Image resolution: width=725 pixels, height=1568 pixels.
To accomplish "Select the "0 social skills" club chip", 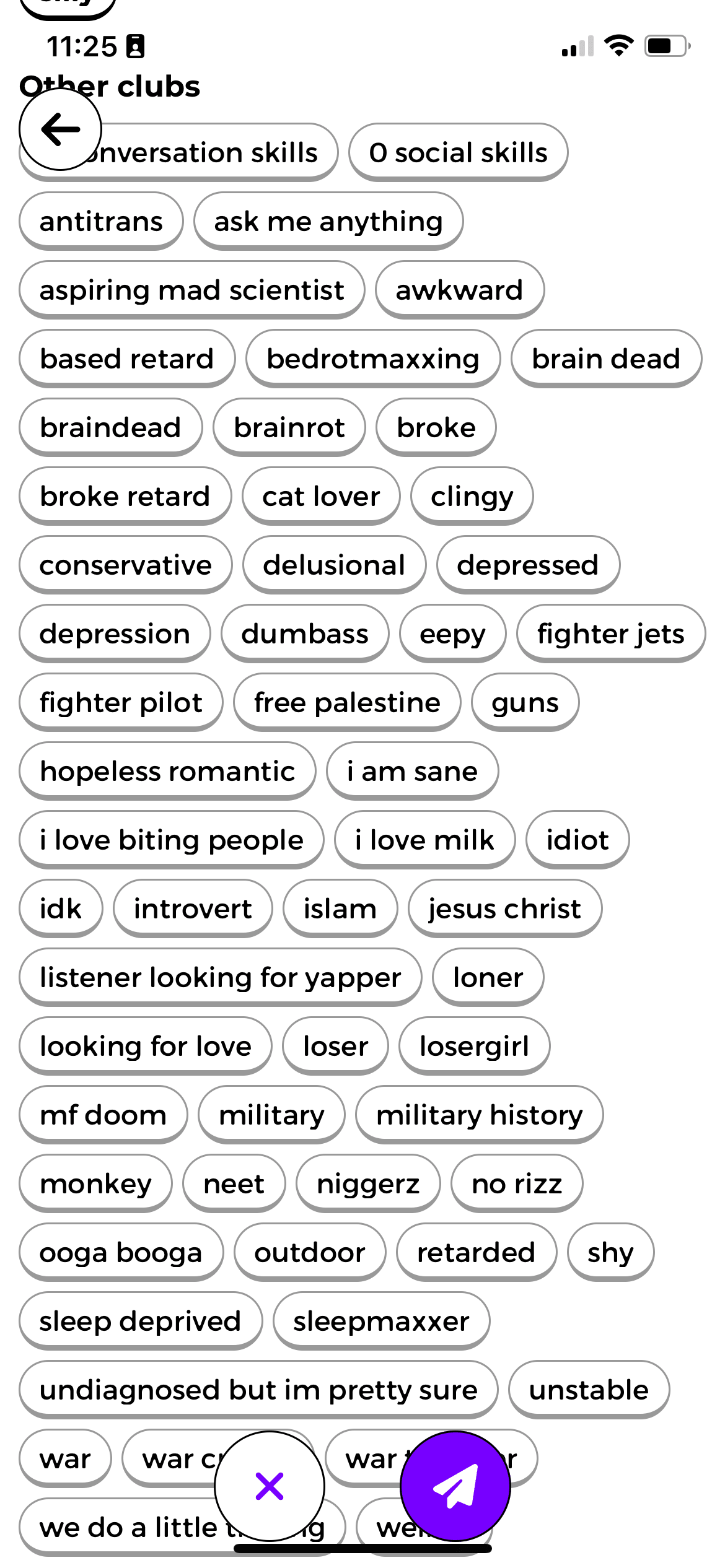I will pyautogui.click(x=459, y=152).
